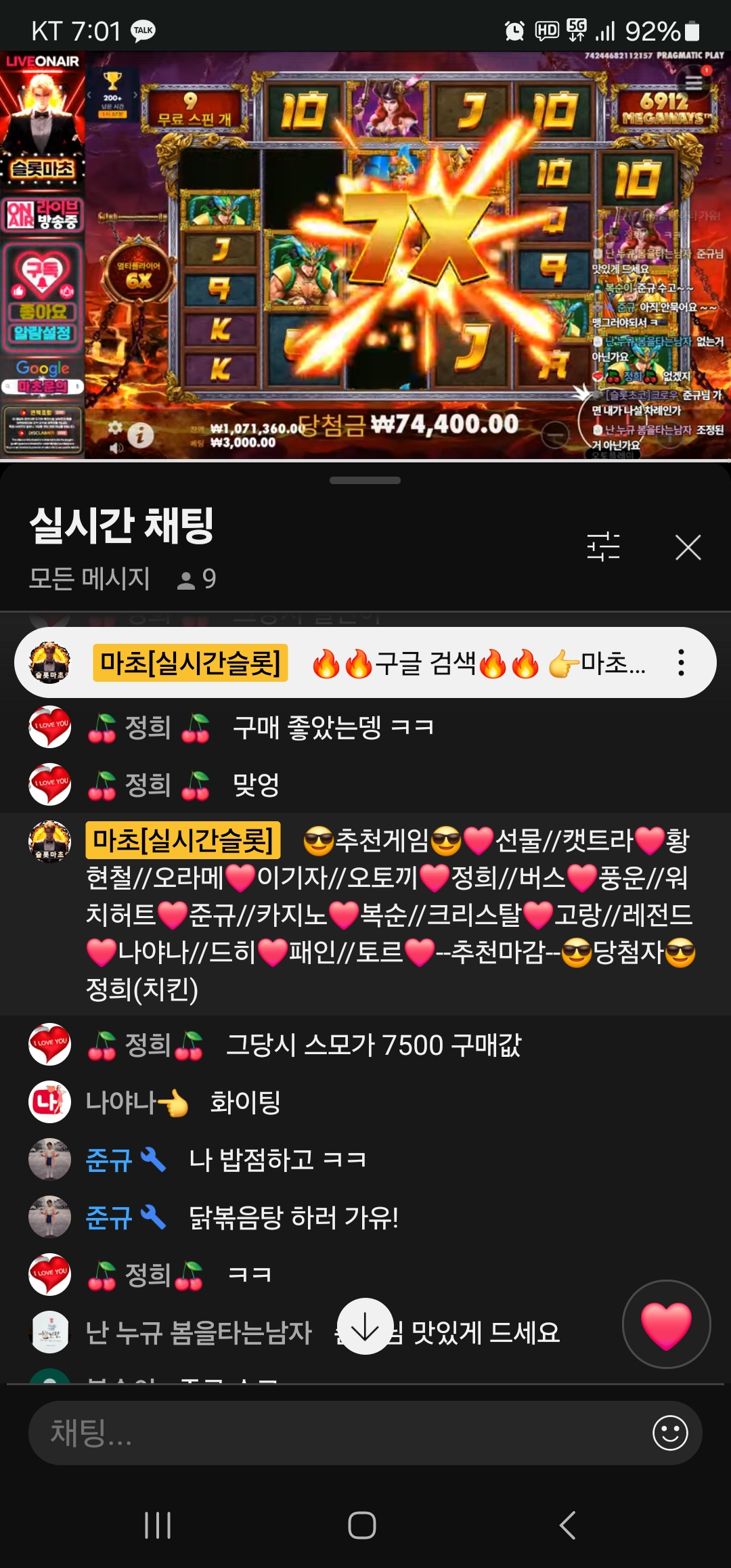This screenshot has height=1568, width=731.
Task: Open live chat filter settings
Action: tap(603, 547)
